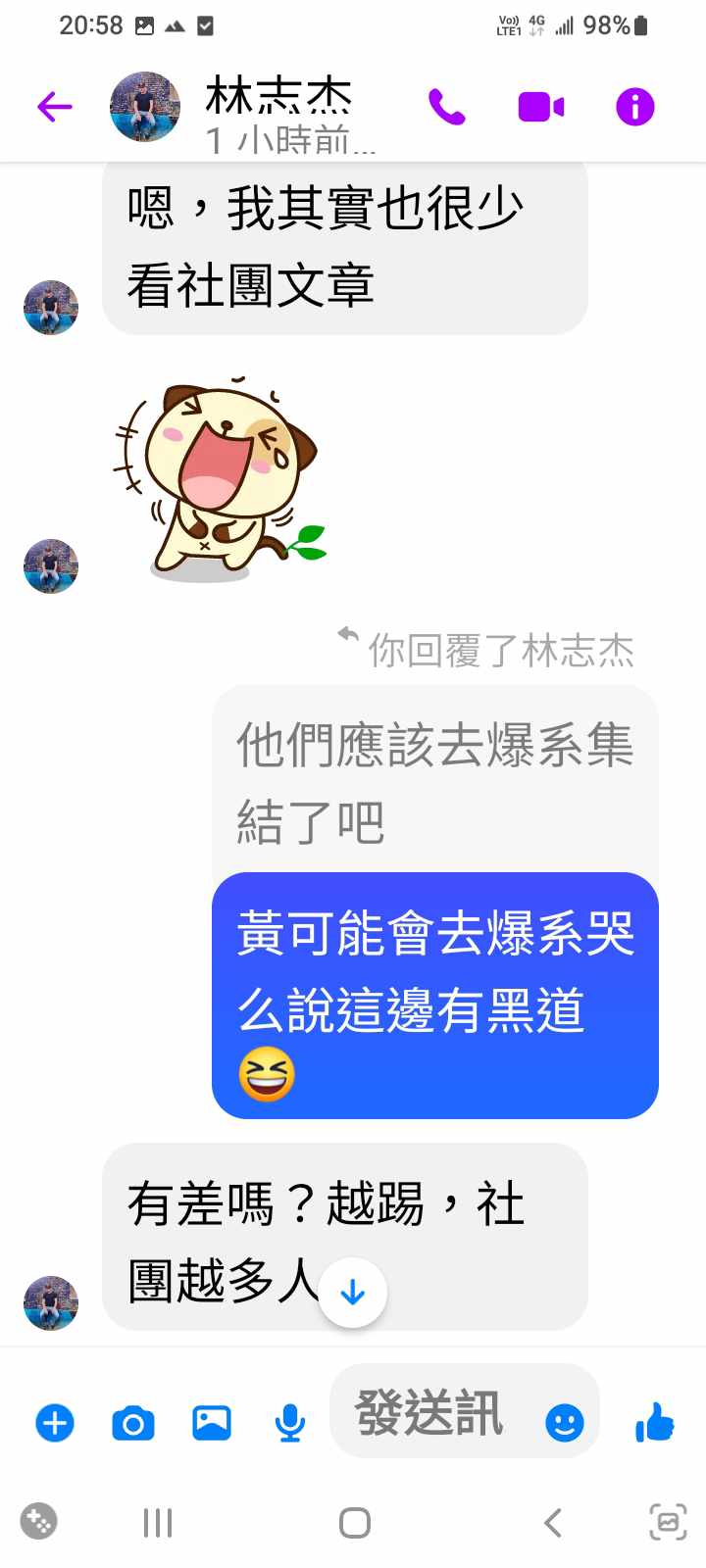706x1568 pixels.
Task: Send a thumbs-up like
Action: pyautogui.click(x=654, y=1422)
